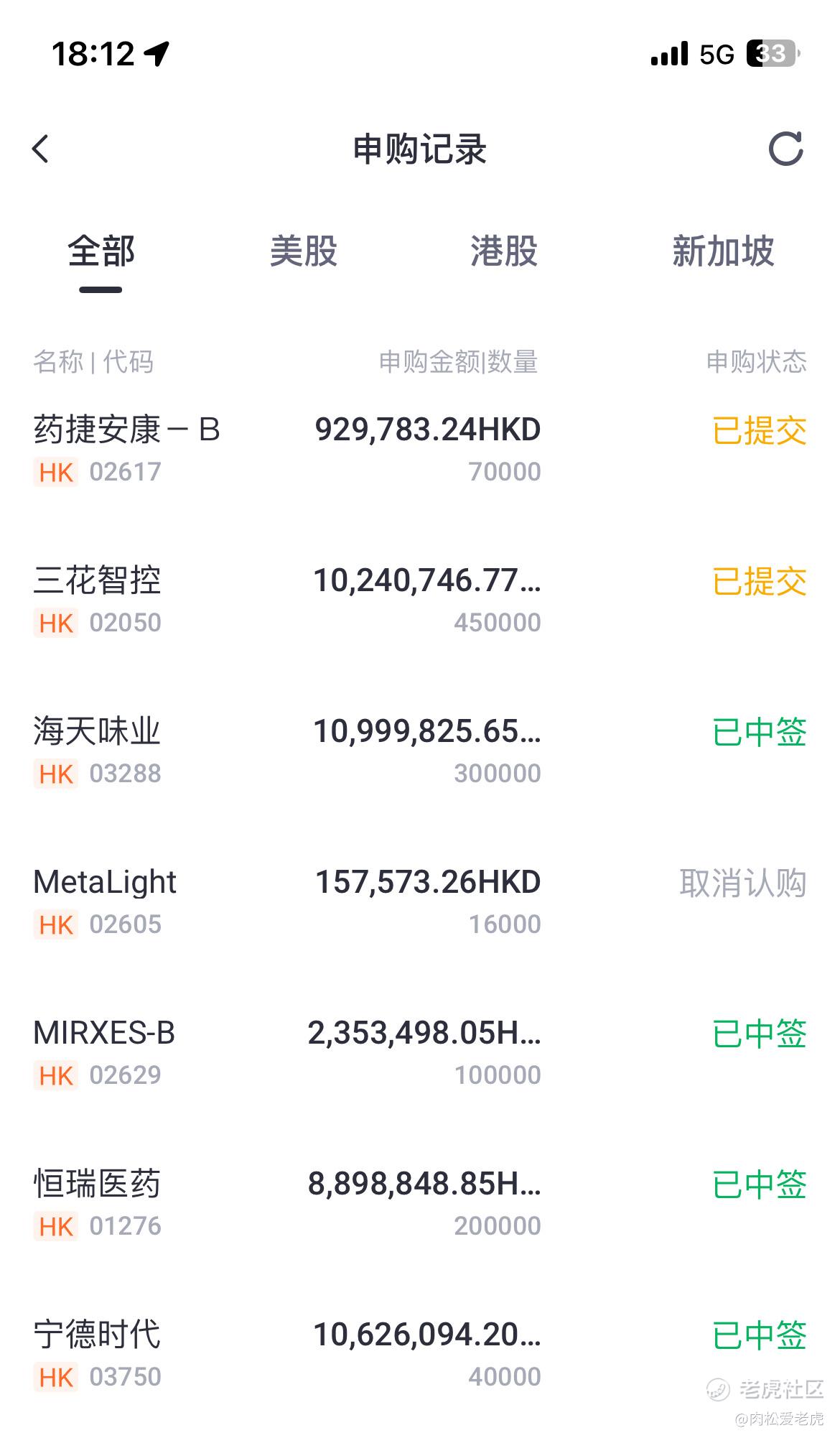Open the 恒瑞医药 subscription record
Image resolution: width=840 pixels, height=1438 pixels.
pos(420,1204)
